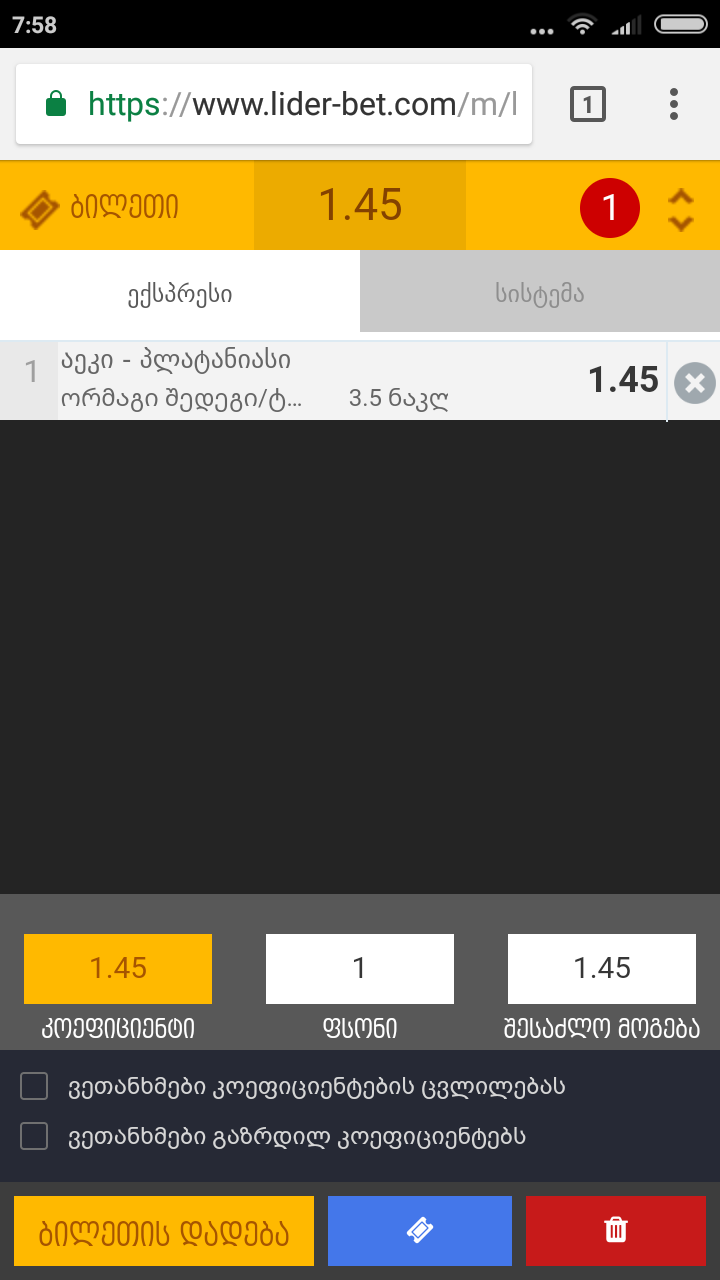
Task: Check ვეთანხმები კოეფიციენტების ცვლილებას
Action: [35, 1086]
